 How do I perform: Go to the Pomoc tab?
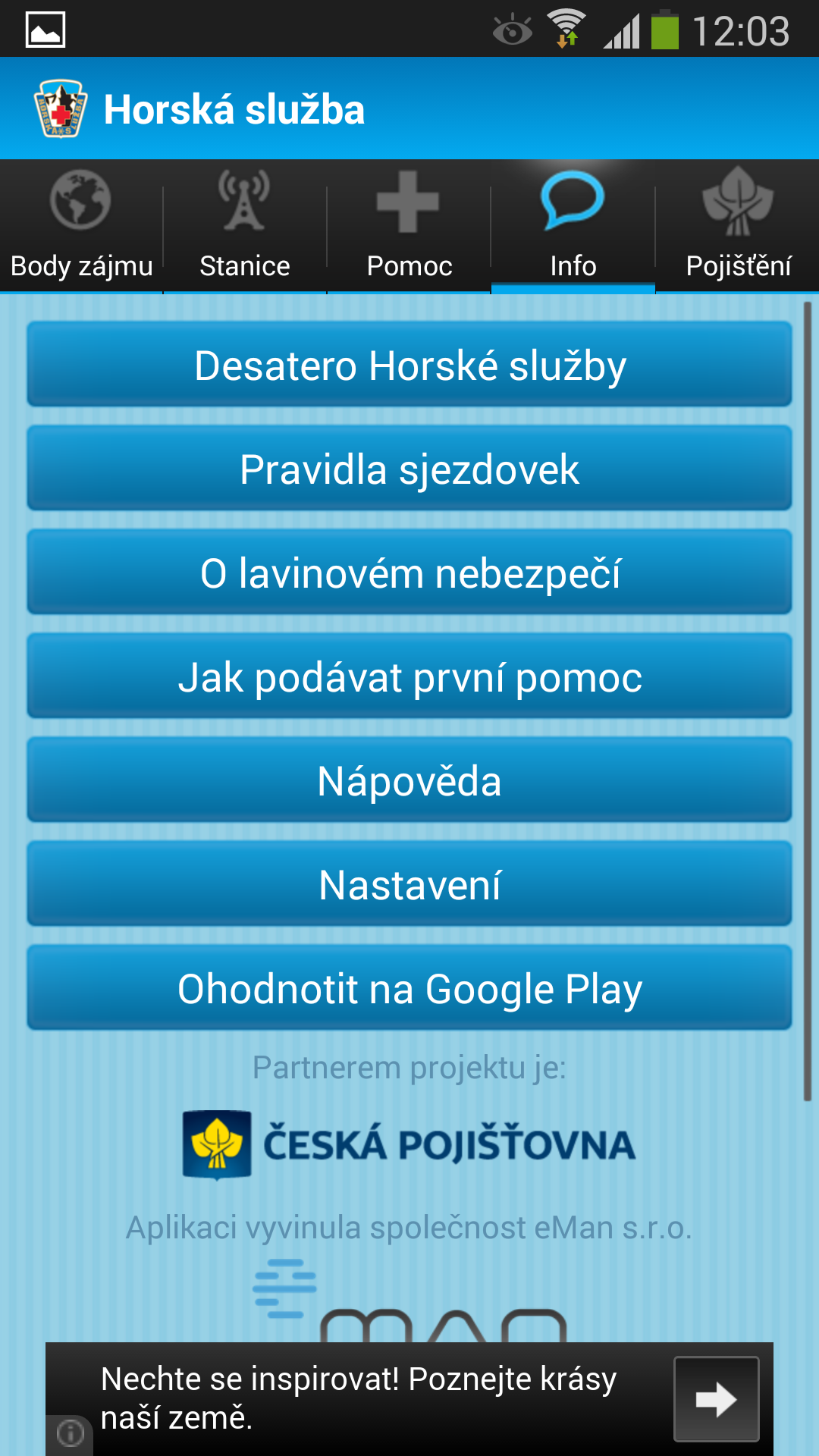tap(409, 226)
